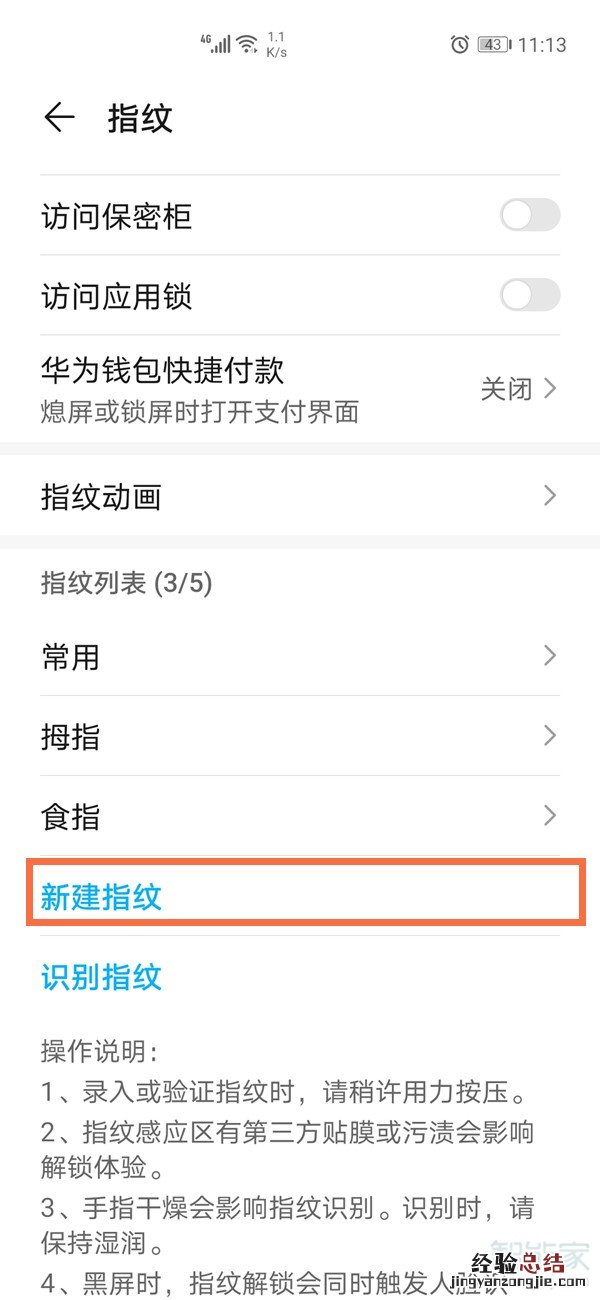Viewport: 600px width, 1300px height.
Task: Open the 食指 fingerprint entry
Action: 300,817
